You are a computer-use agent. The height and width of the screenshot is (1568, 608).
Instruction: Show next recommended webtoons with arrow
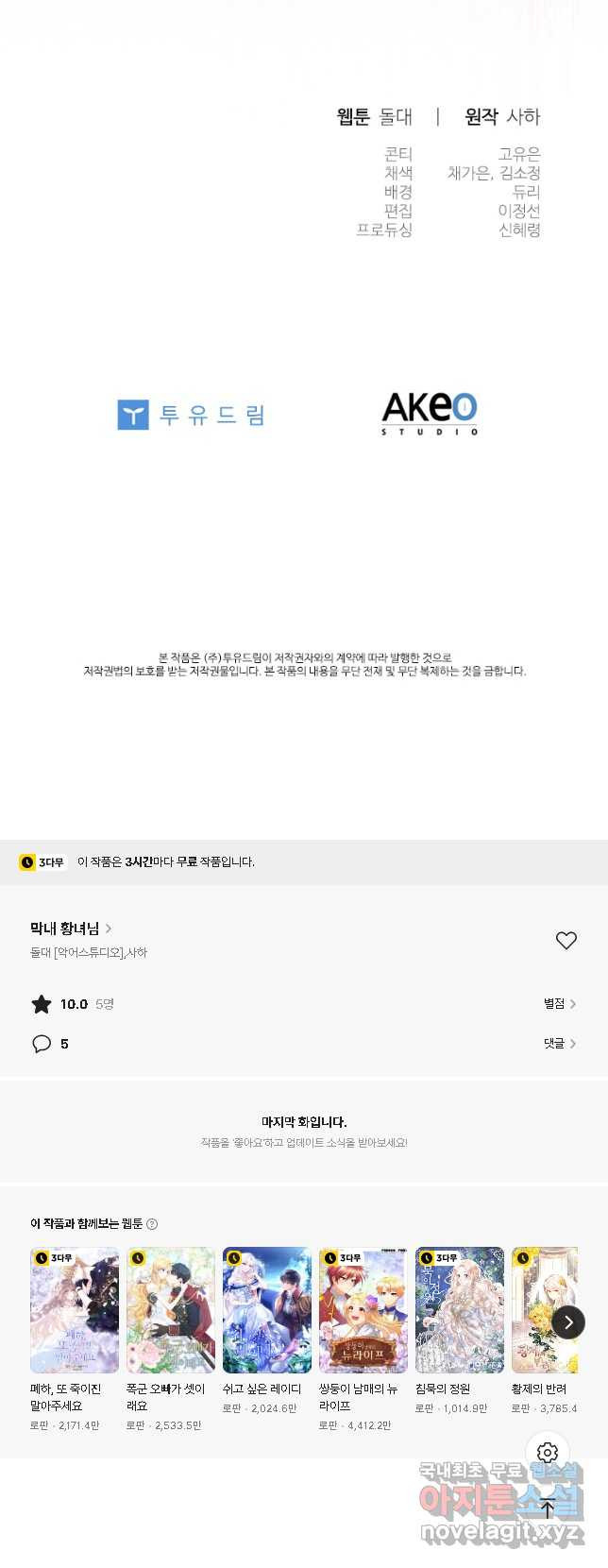[x=567, y=1322]
